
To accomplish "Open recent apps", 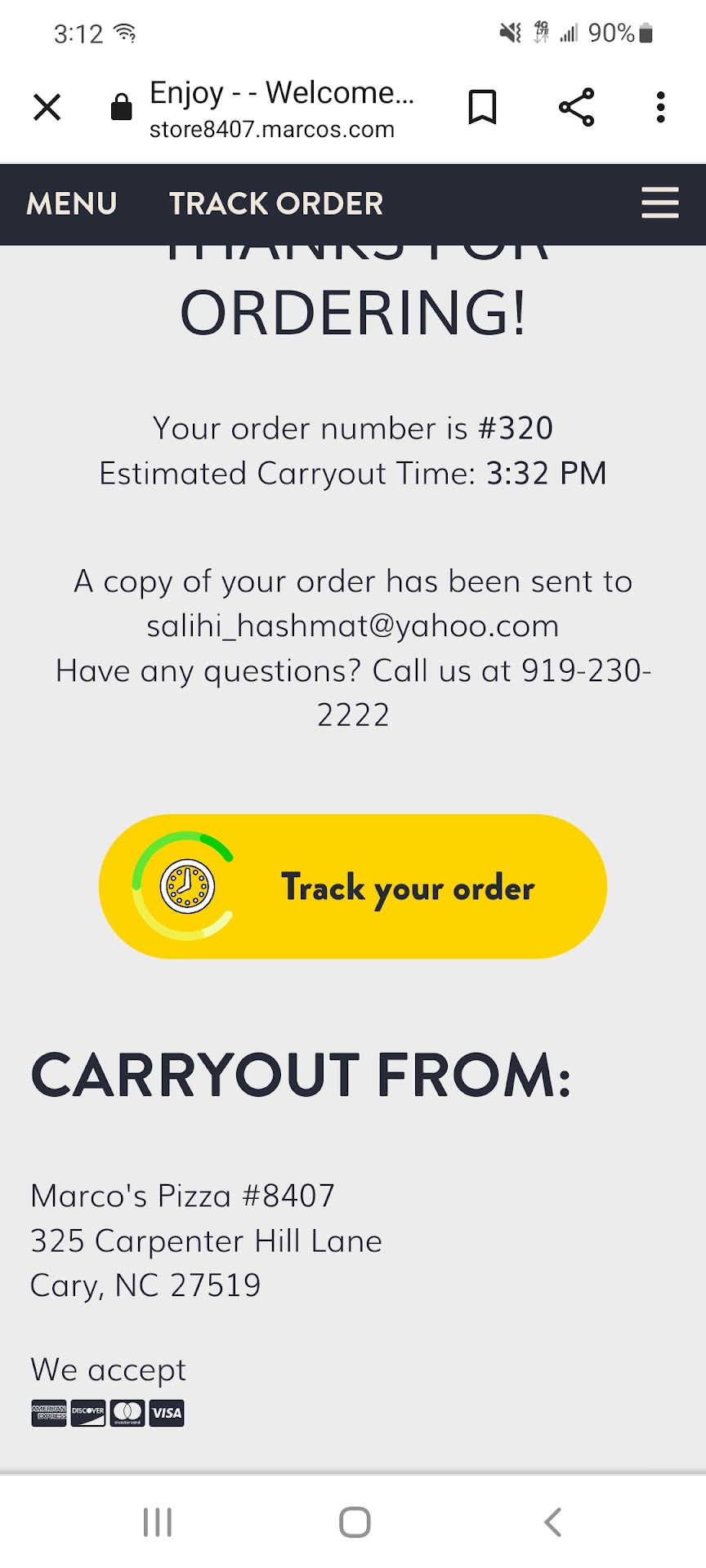I will point(158,1522).
